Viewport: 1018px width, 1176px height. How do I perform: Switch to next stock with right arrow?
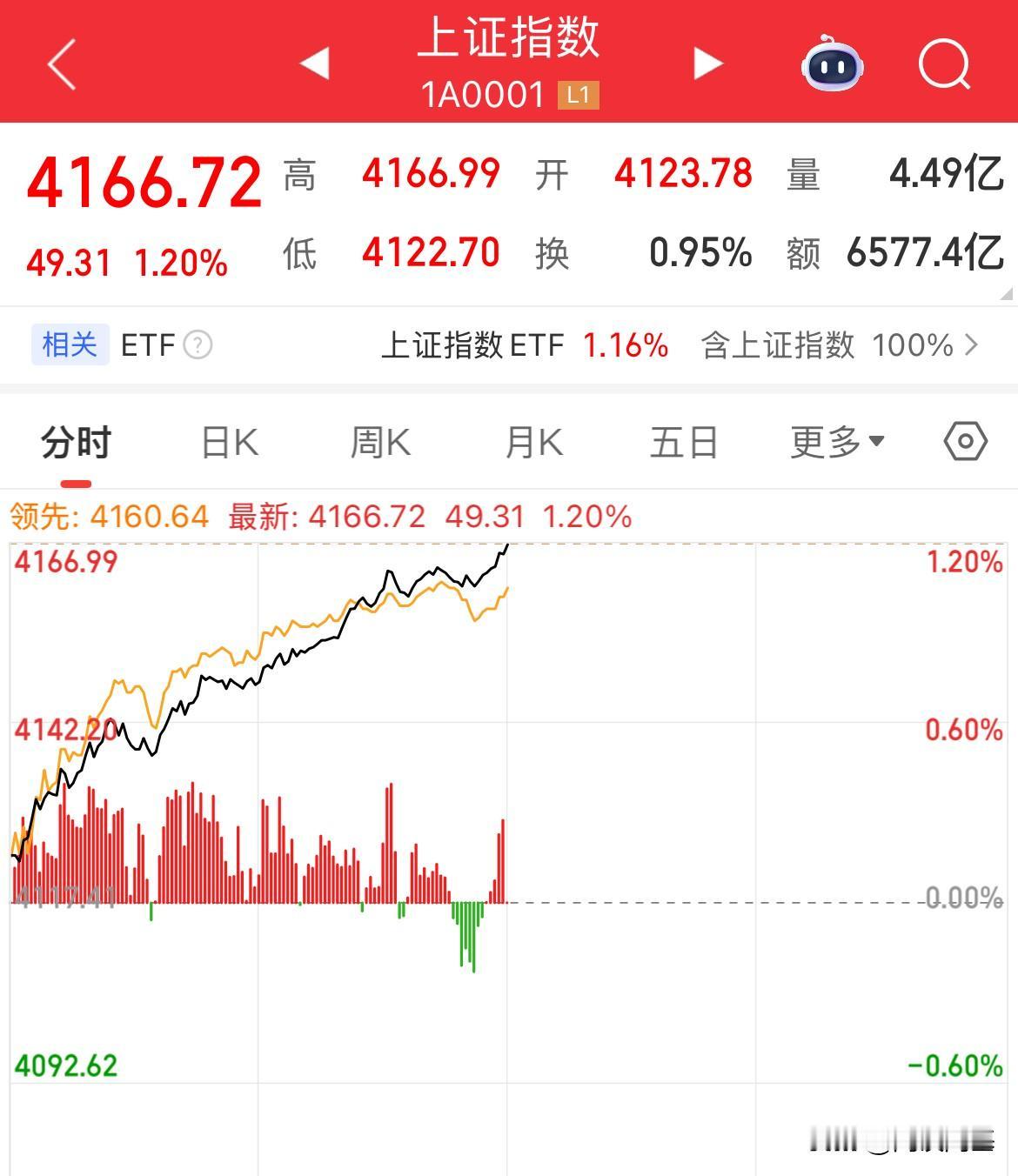coord(707,63)
